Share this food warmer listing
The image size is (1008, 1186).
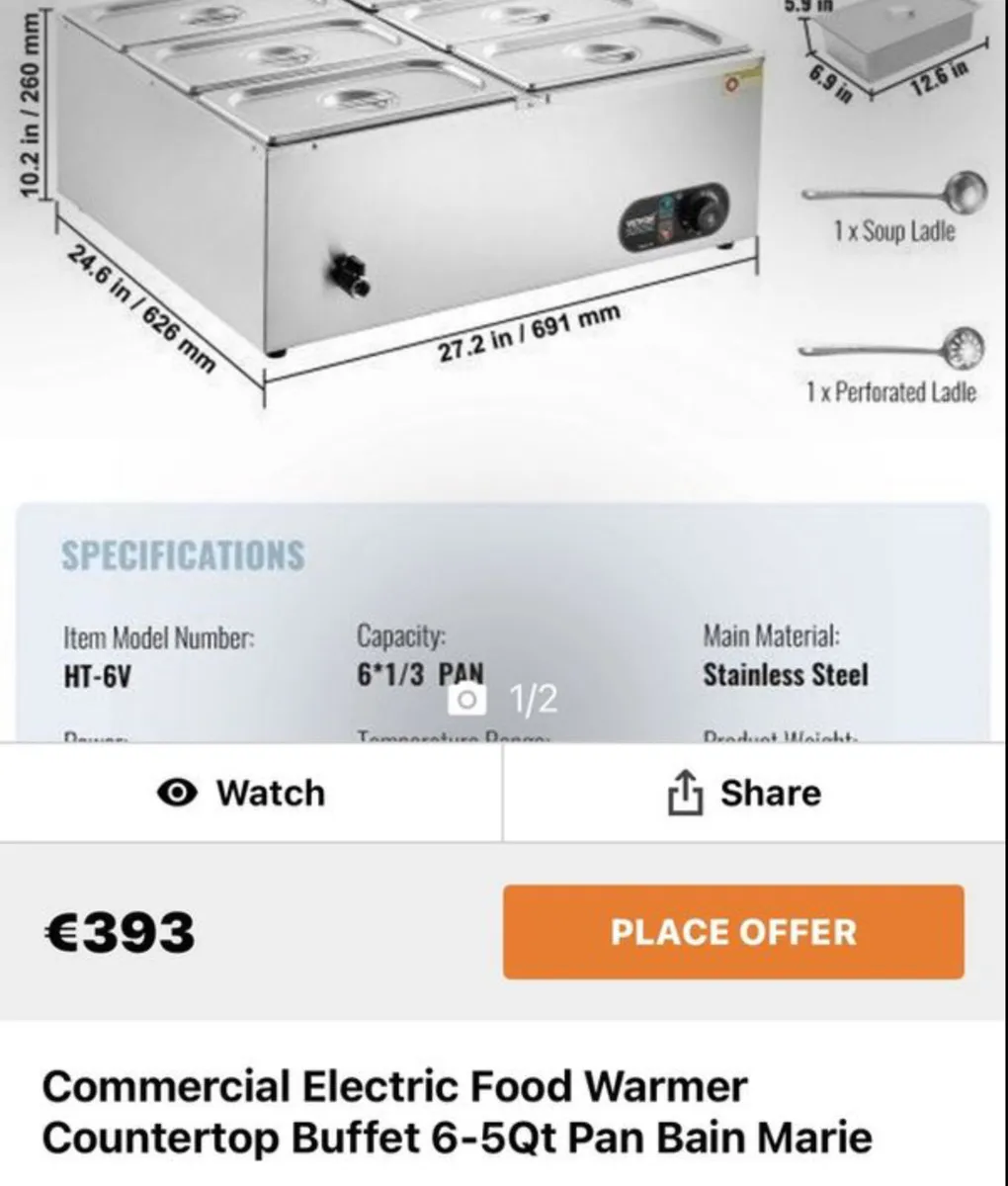pyautogui.click(x=745, y=793)
